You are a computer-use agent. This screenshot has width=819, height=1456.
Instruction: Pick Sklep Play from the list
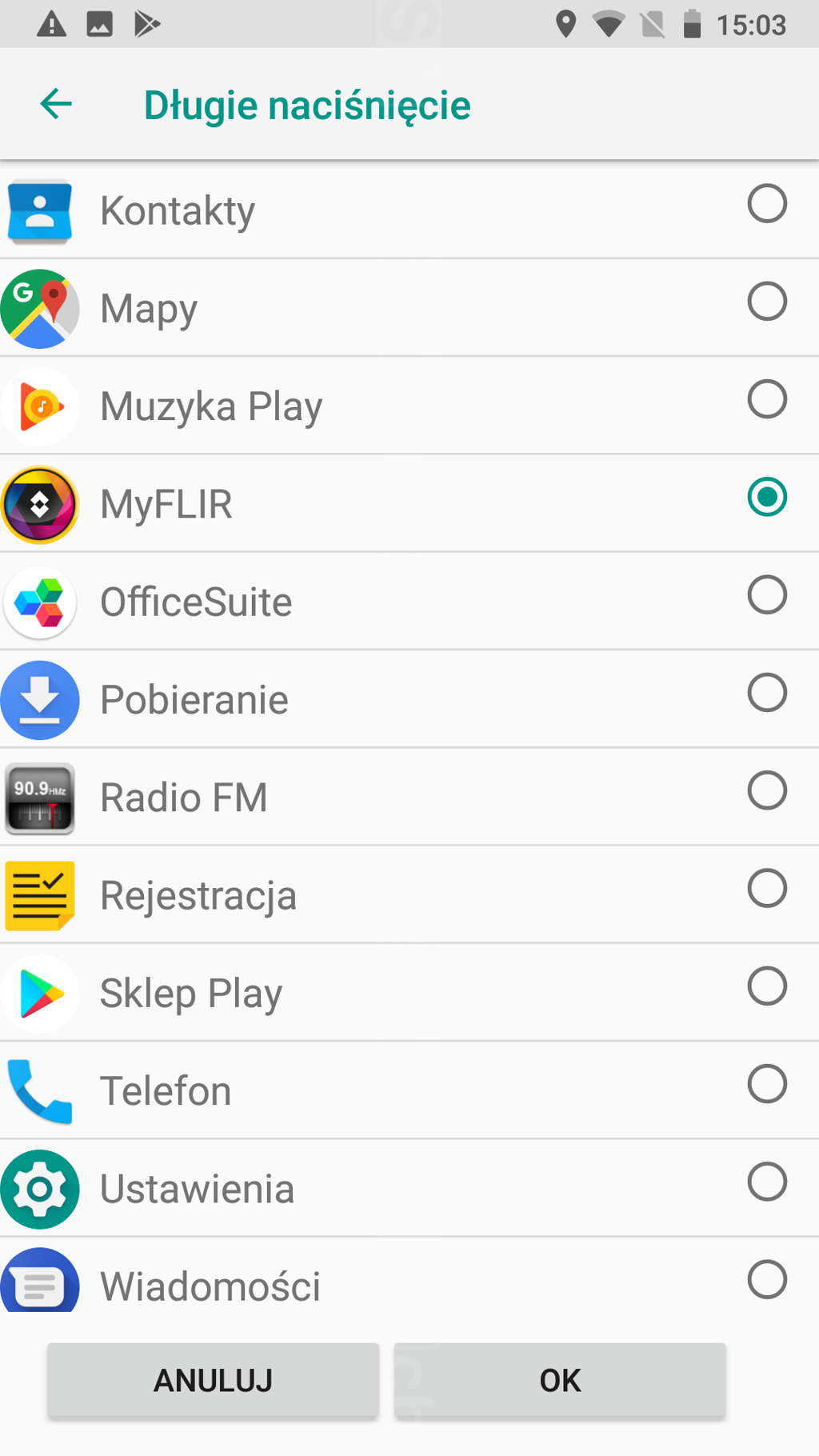click(766, 986)
